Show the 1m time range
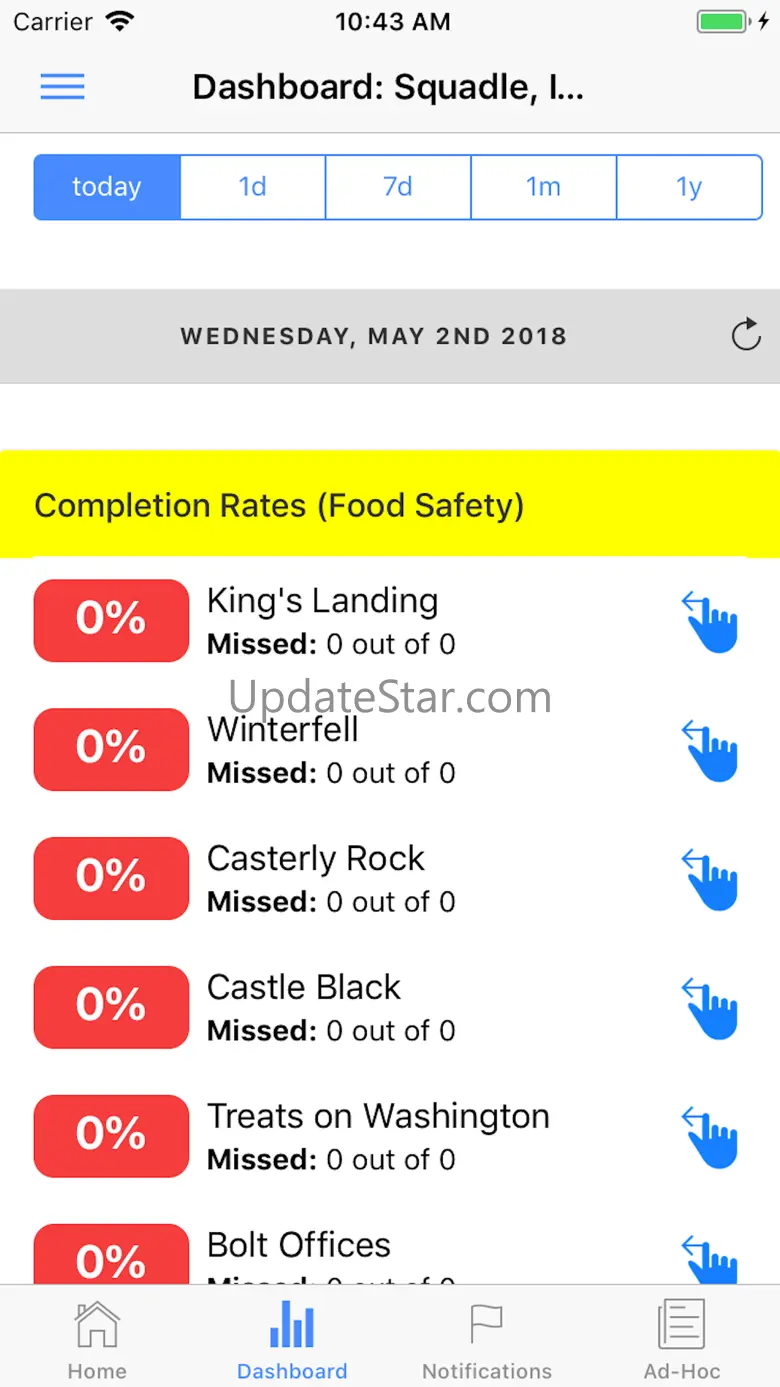This screenshot has height=1387, width=780. click(x=544, y=187)
